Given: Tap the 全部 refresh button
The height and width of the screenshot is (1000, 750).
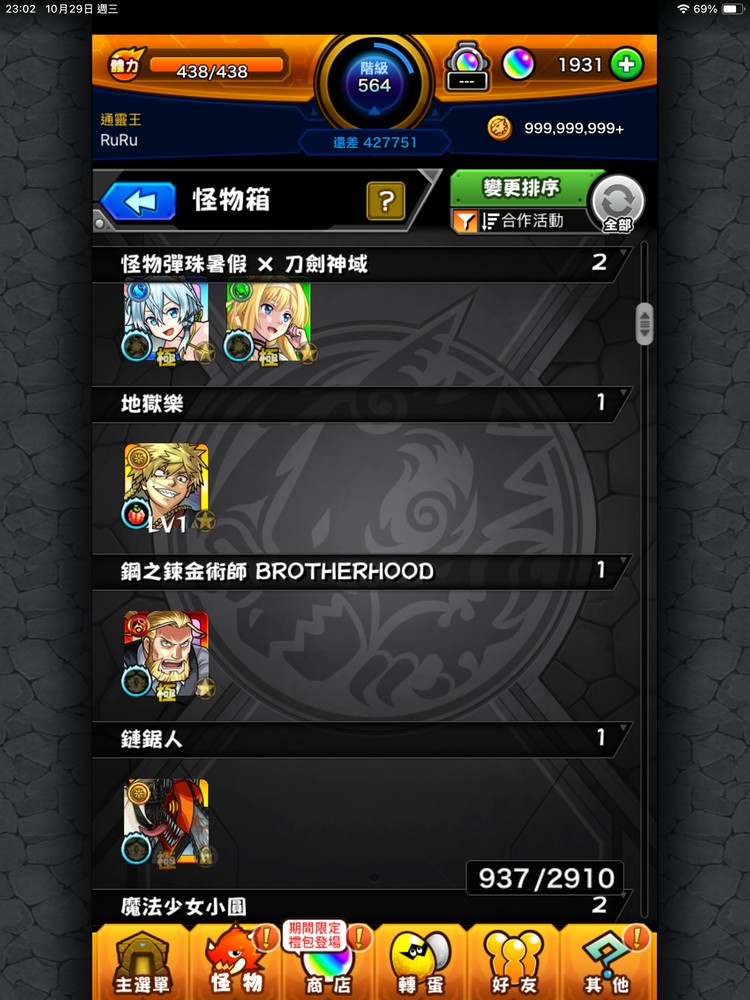Looking at the screenshot, I should tap(617, 204).
